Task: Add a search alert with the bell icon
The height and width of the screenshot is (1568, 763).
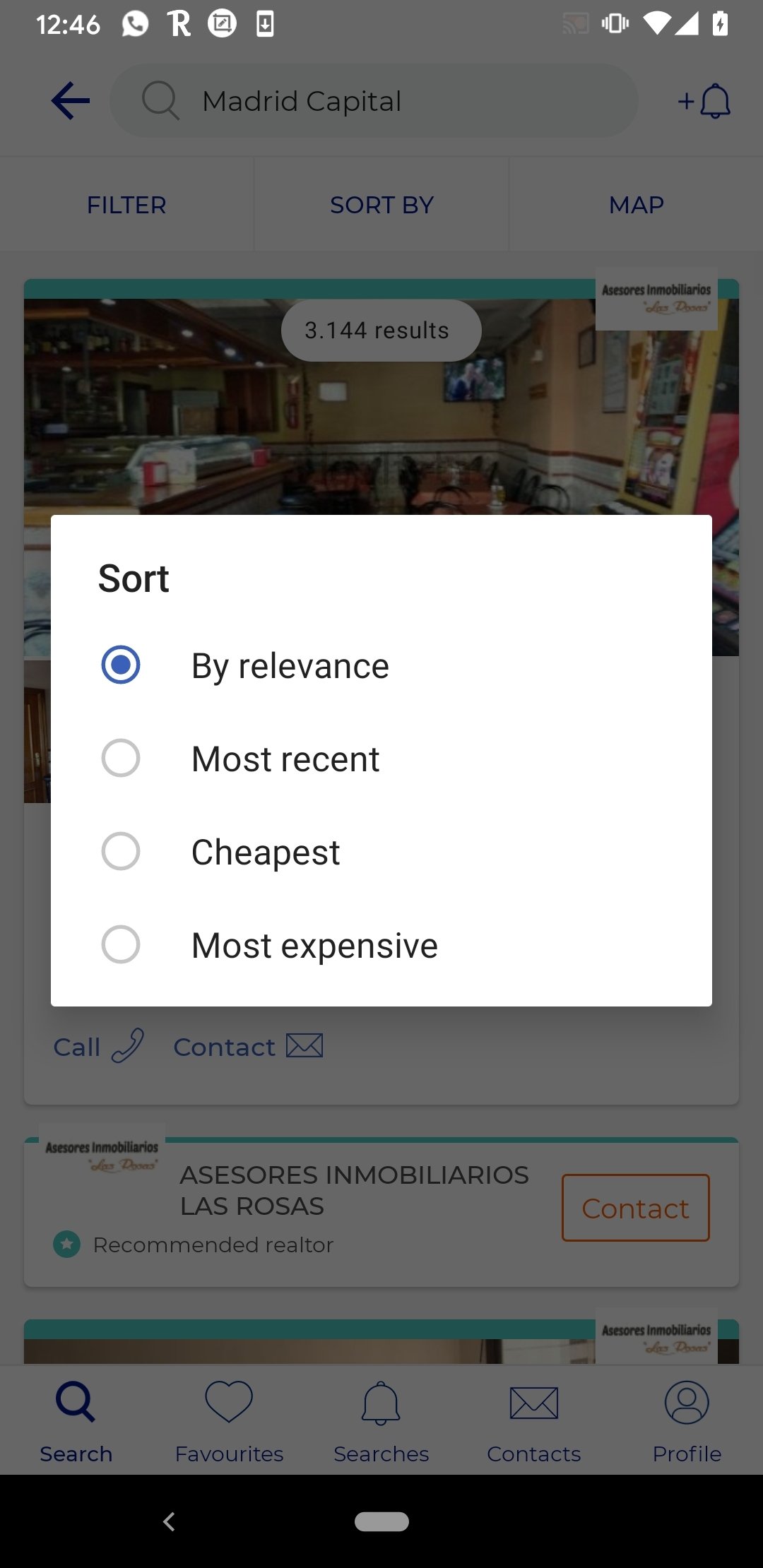Action: 704,101
